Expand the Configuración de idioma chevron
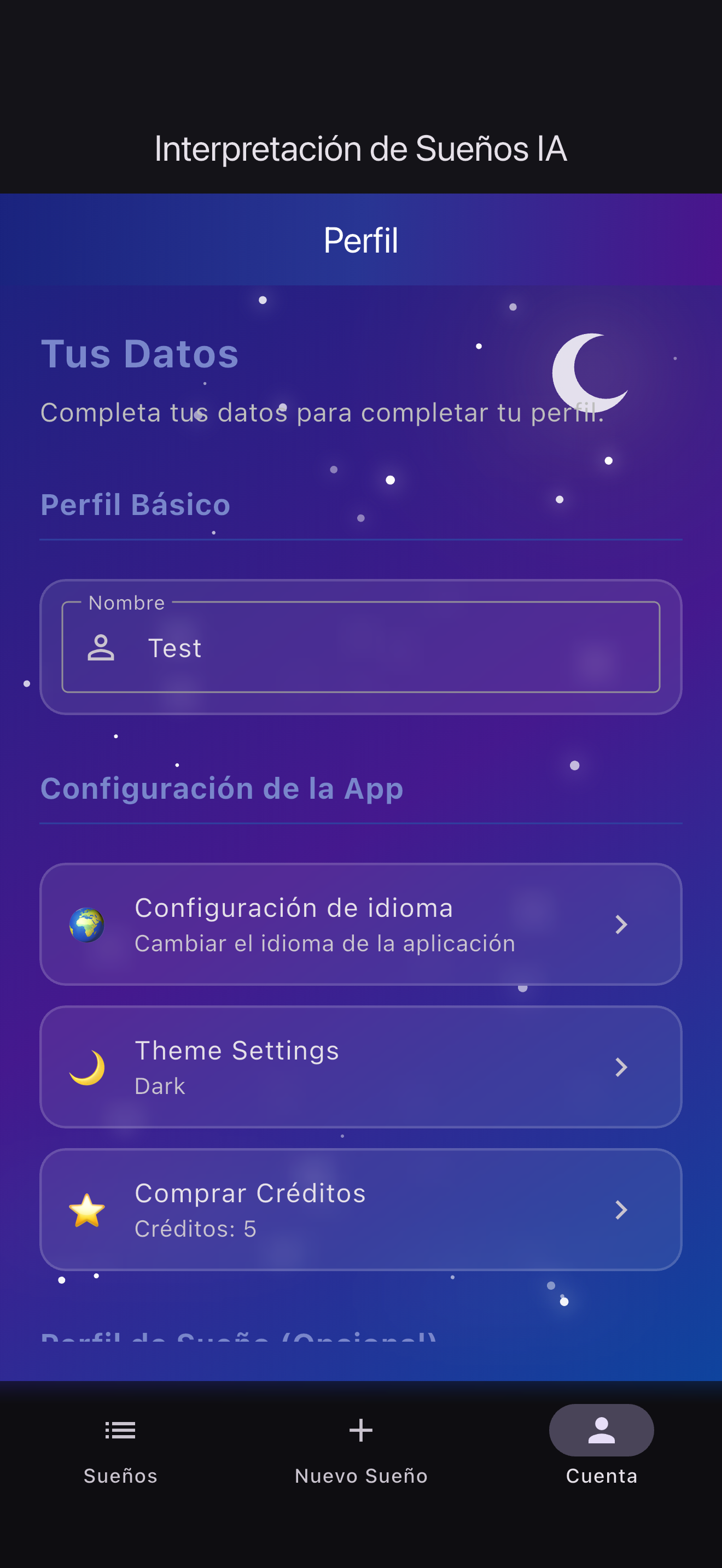Viewport: 722px width, 1568px height. coord(621,924)
